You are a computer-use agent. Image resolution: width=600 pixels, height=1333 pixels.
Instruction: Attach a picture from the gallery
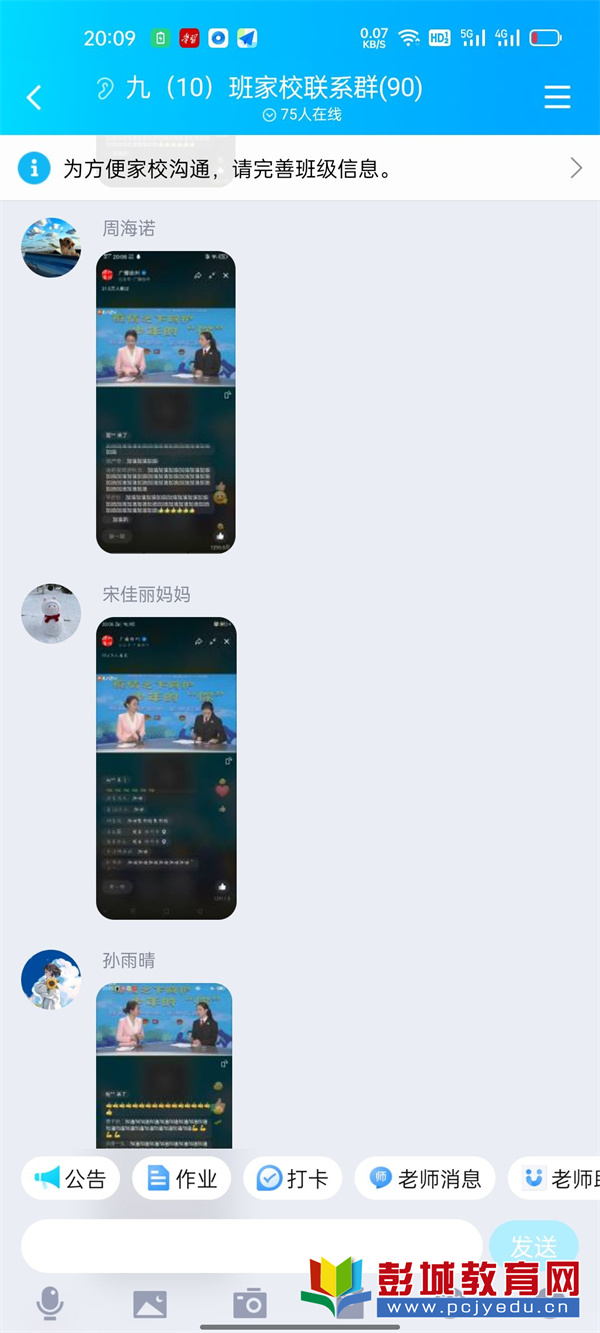point(150,1303)
